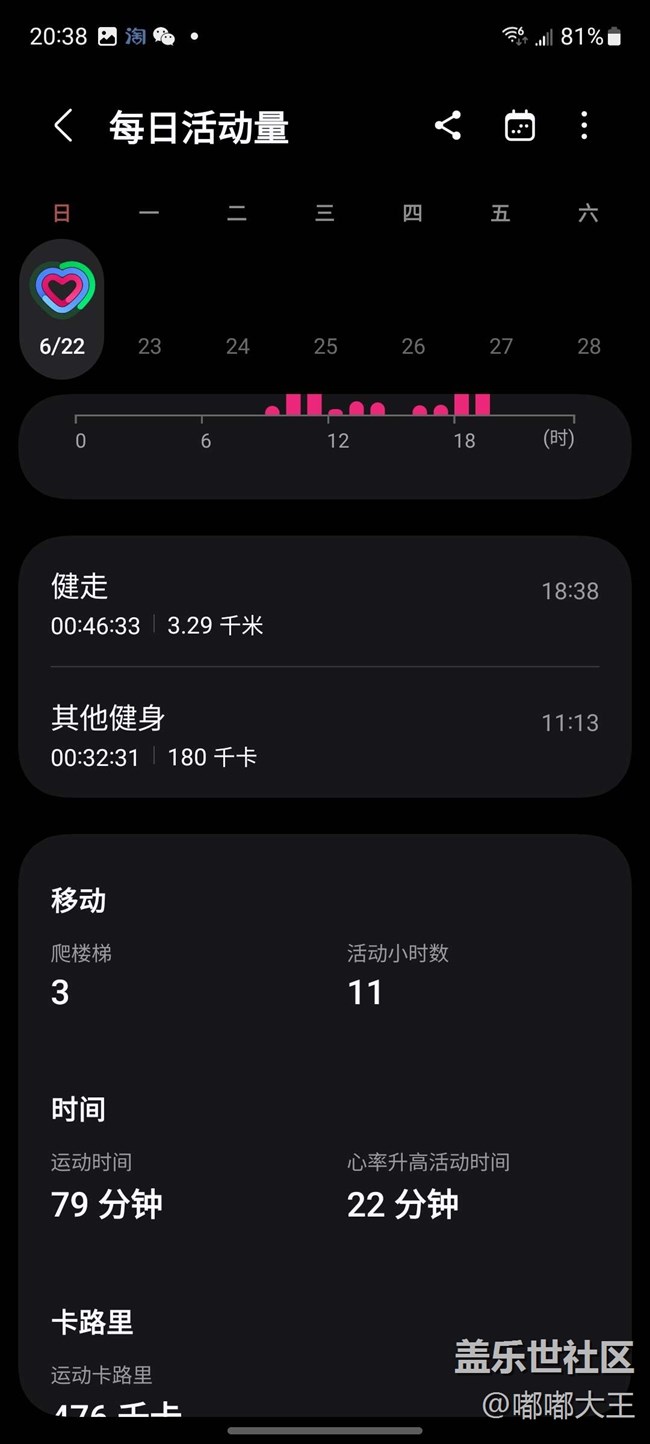Share the daily activity summary
Viewport: 650px width, 1444px height.
[x=448, y=126]
